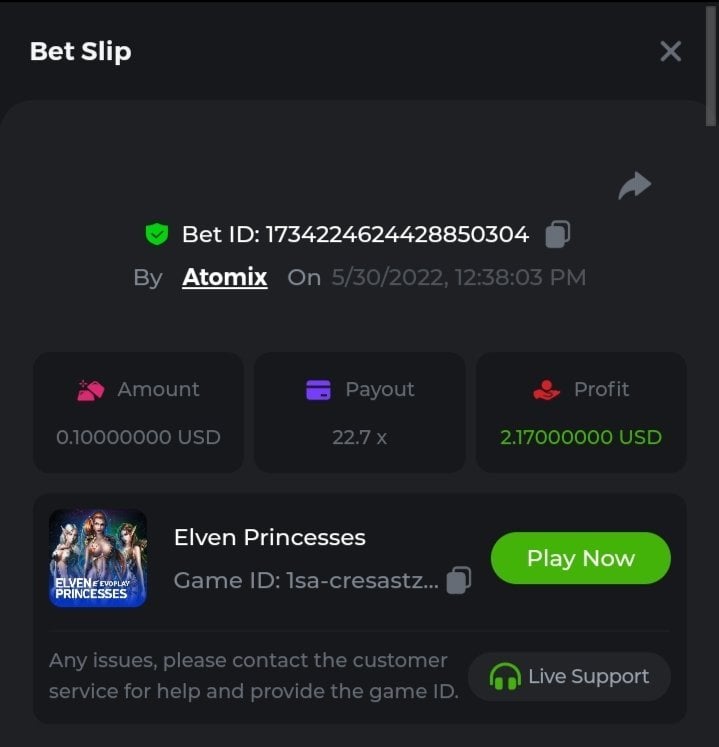This screenshot has height=747, width=719.
Task: Copy the Bet ID
Action: pyautogui.click(x=557, y=235)
